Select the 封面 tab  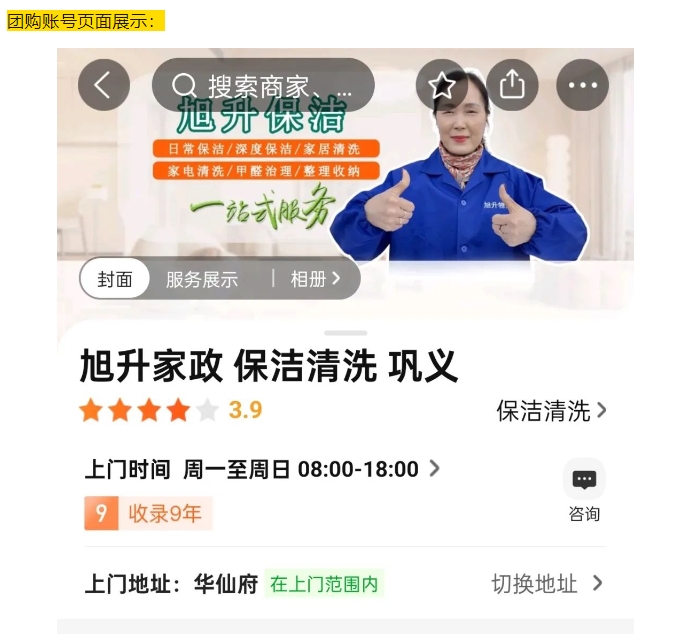coord(115,279)
